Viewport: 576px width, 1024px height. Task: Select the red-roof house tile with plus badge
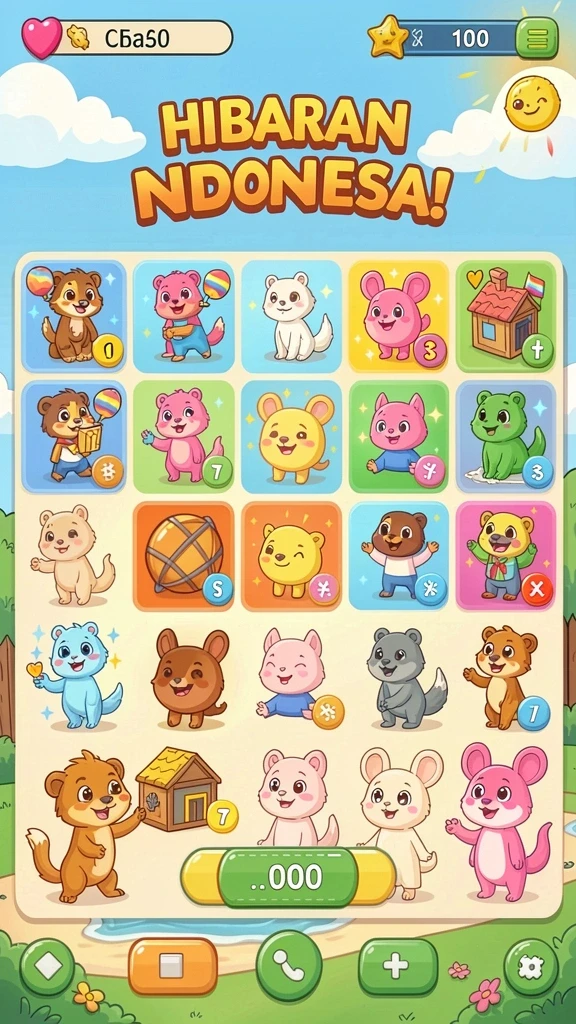coord(505,316)
